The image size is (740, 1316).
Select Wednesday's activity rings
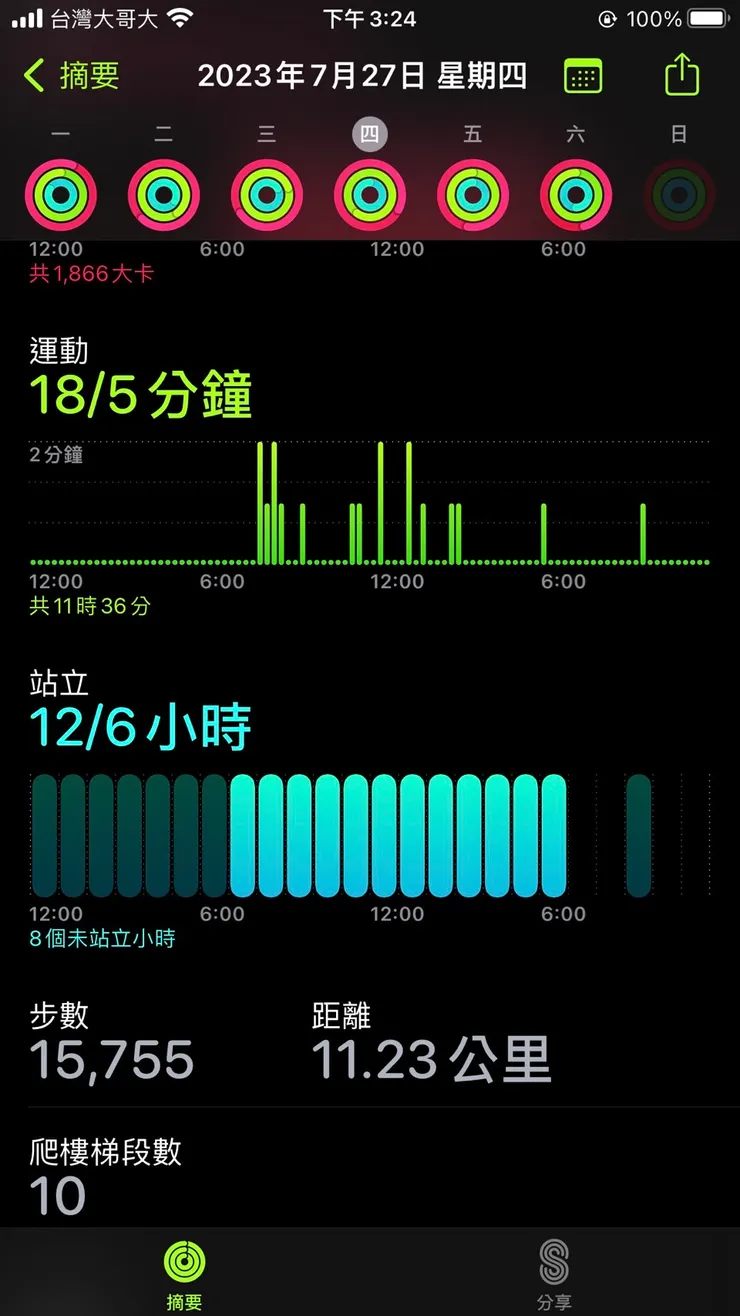[x=266, y=195]
